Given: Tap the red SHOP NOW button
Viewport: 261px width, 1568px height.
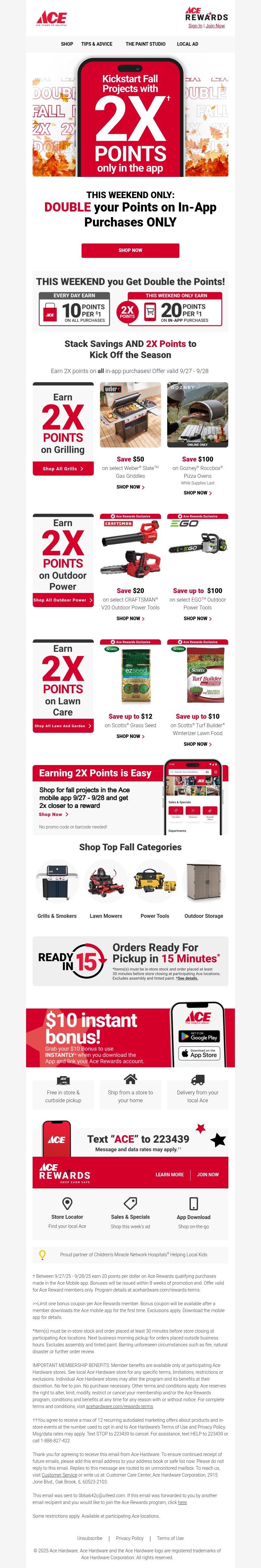Looking at the screenshot, I should [x=130, y=250].
